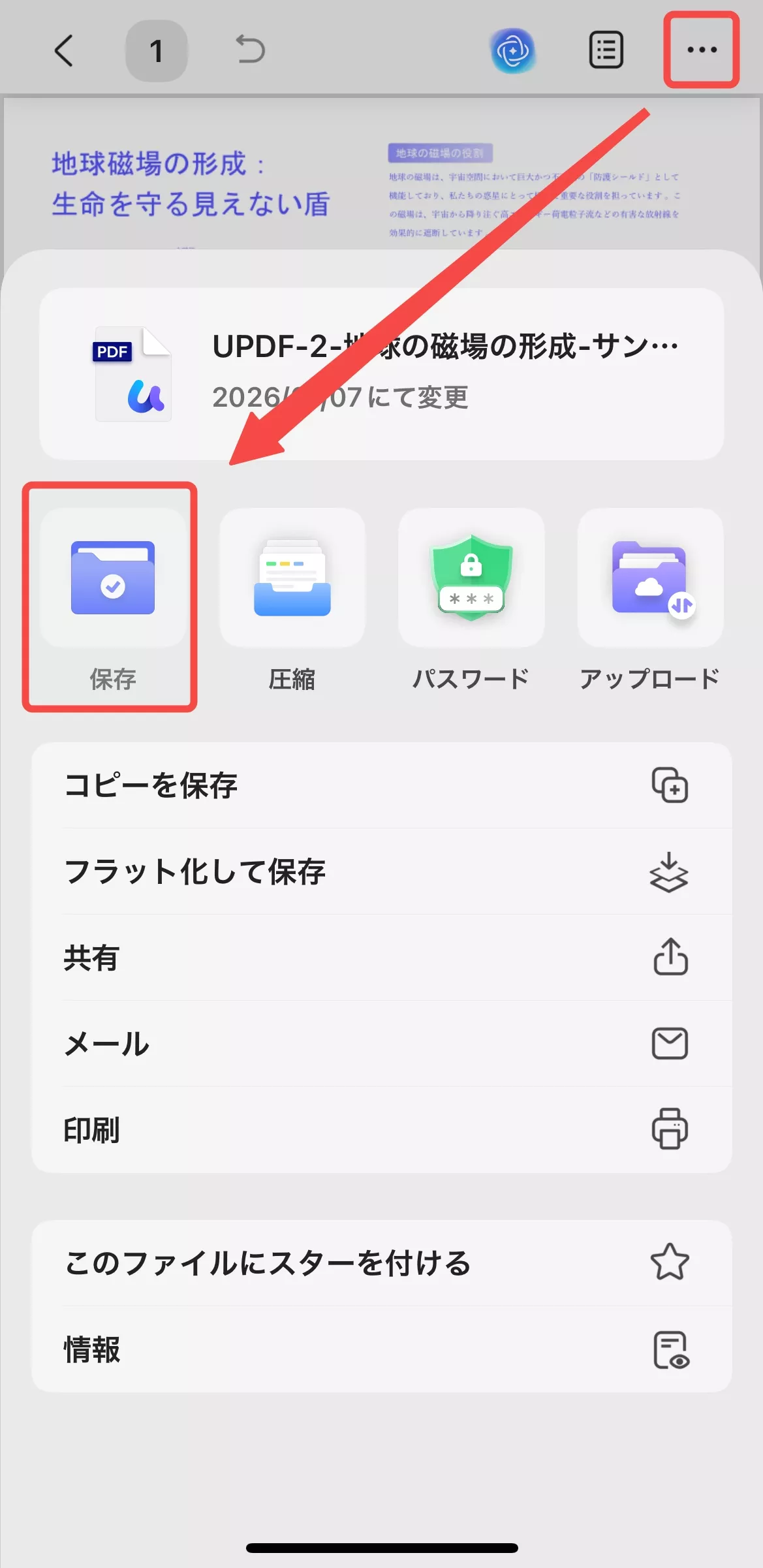Expand the truncated PDF file name
This screenshot has width=763, height=1568.
point(447,347)
